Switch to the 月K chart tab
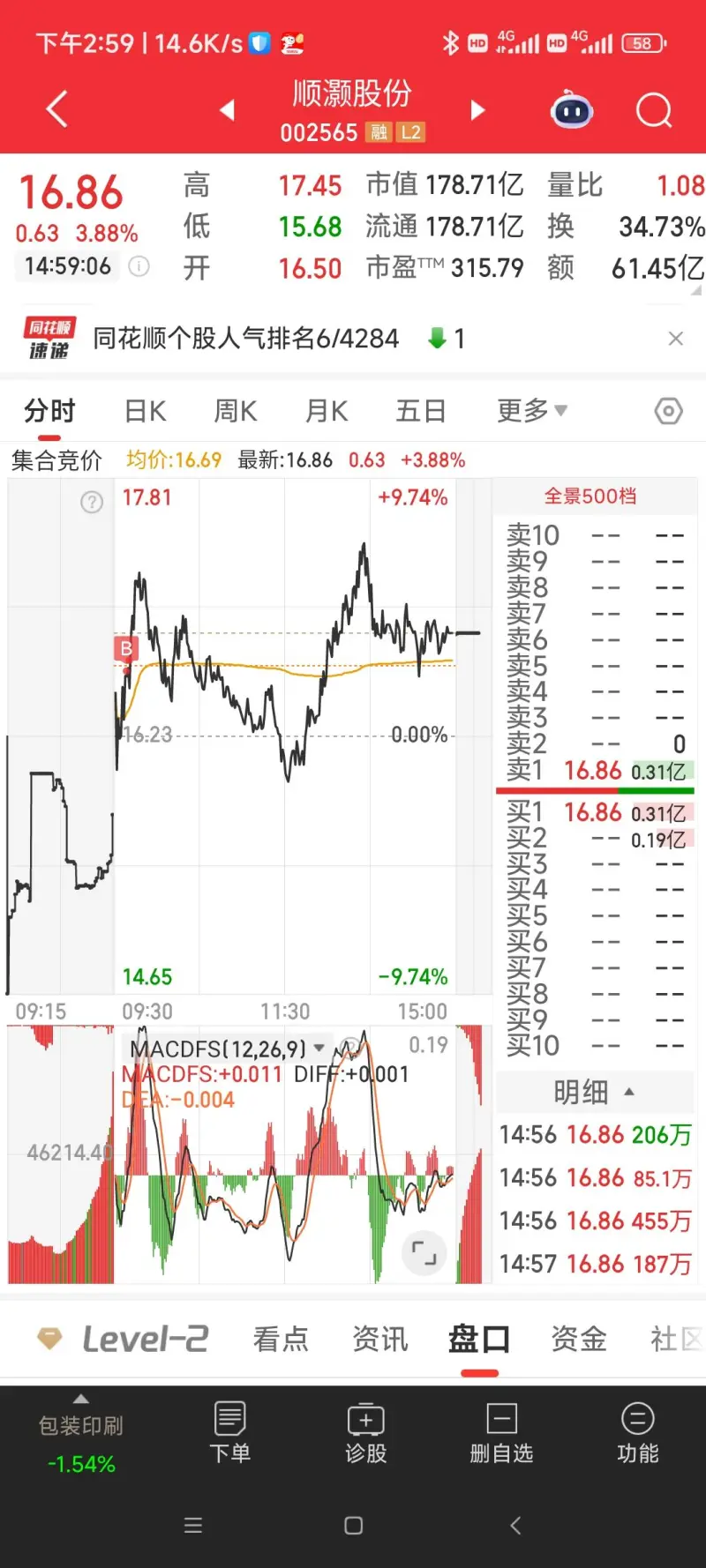The width and height of the screenshot is (706, 1568). coord(327,411)
